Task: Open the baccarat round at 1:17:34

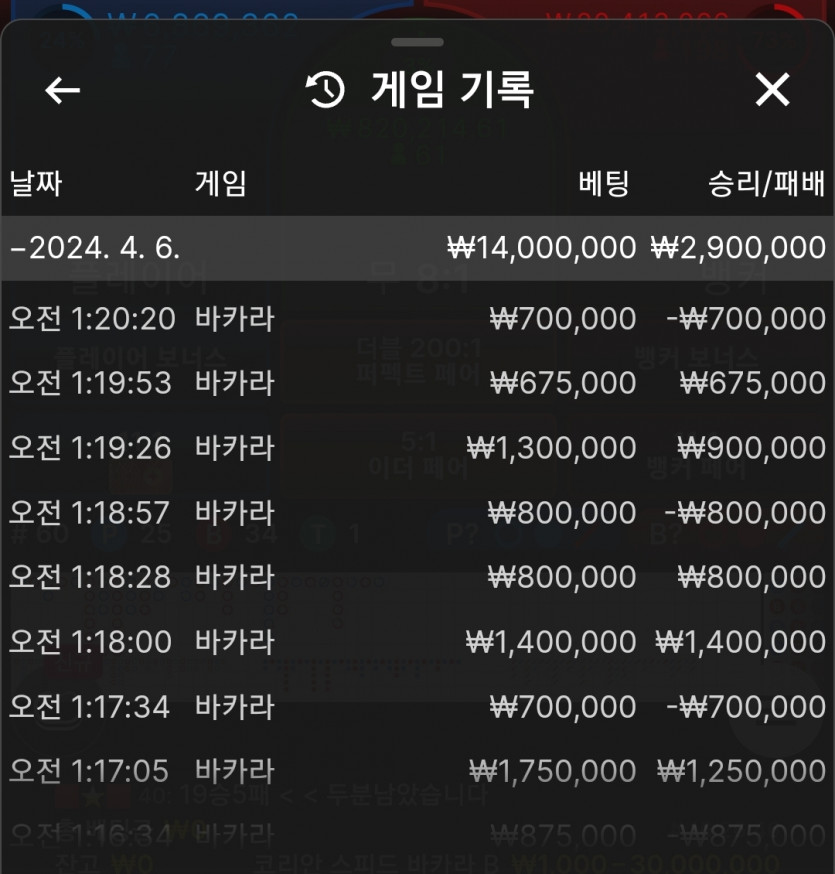Action: 417,707
